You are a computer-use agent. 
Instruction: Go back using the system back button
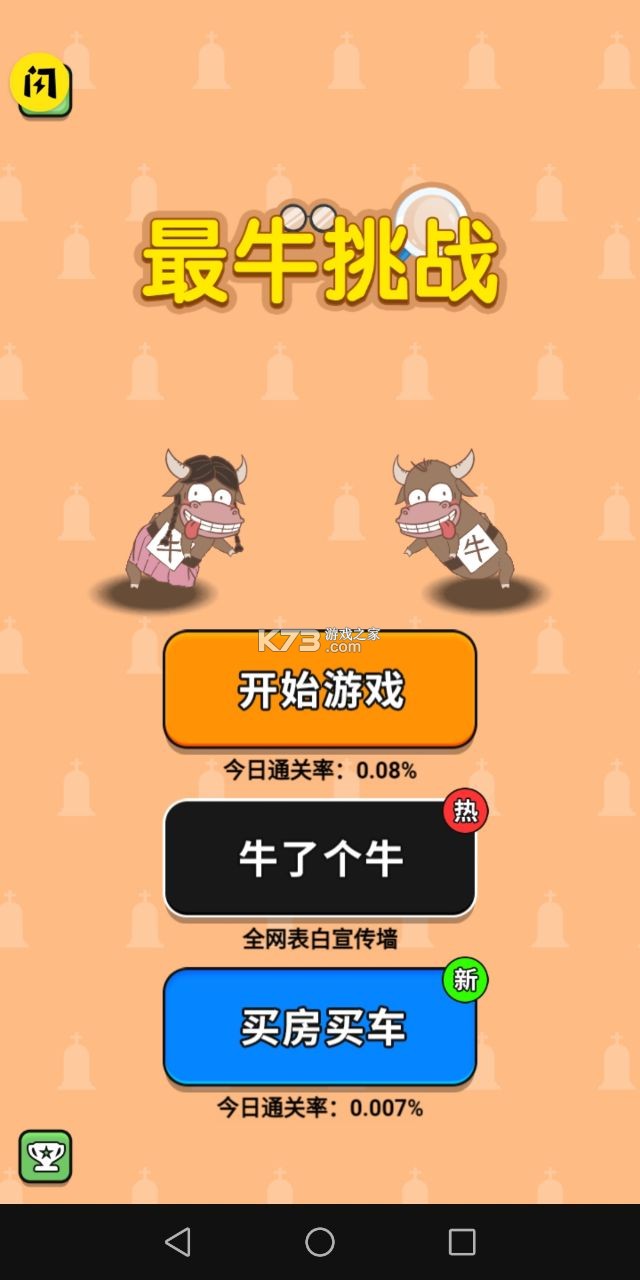coord(178,1242)
